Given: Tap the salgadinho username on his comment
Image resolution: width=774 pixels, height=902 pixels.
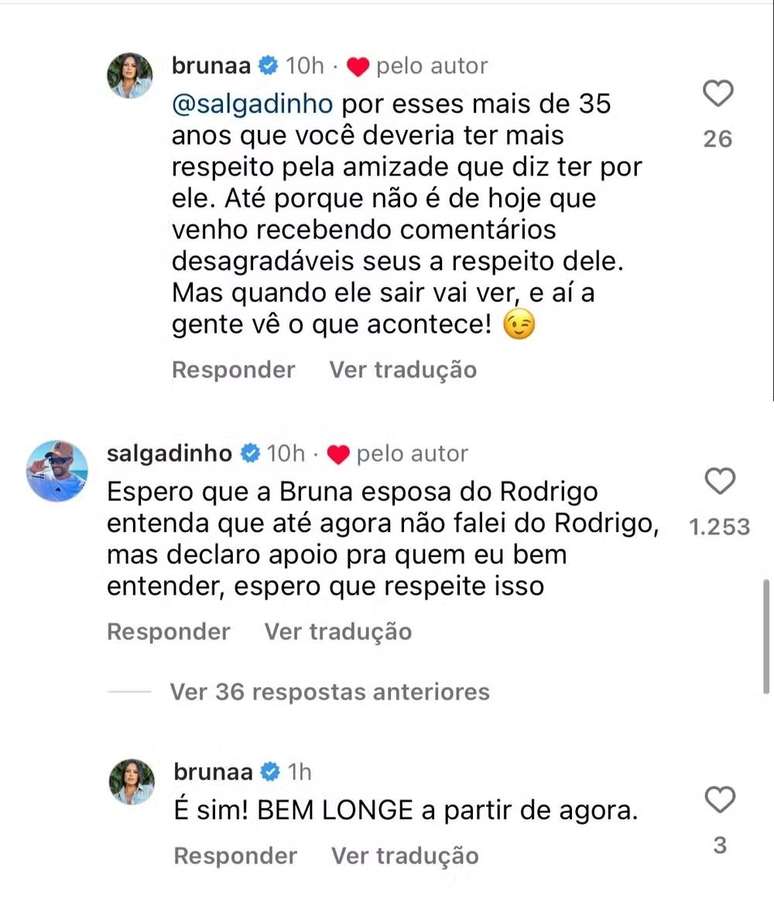Looking at the screenshot, I should click(168, 454).
